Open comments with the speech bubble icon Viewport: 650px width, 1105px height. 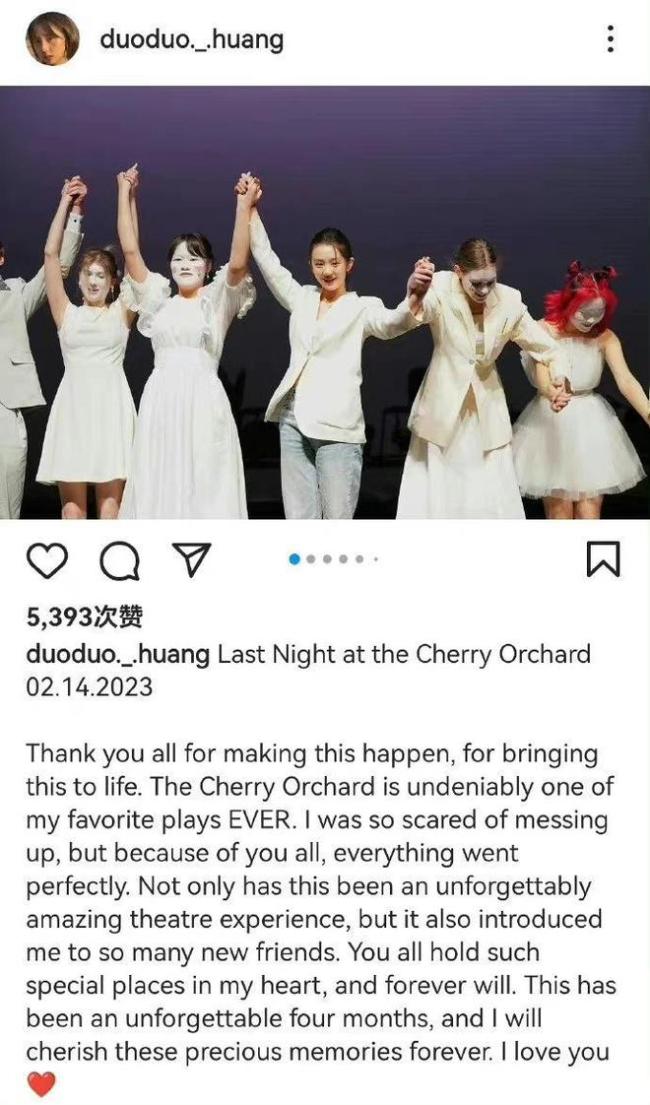pos(120,562)
